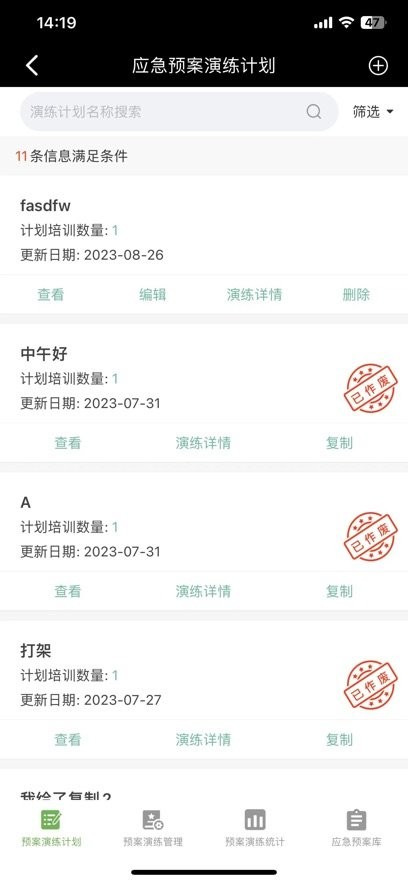Open 演练详情 for the 中午好 plan
The width and height of the screenshot is (408, 883).
click(x=203, y=443)
